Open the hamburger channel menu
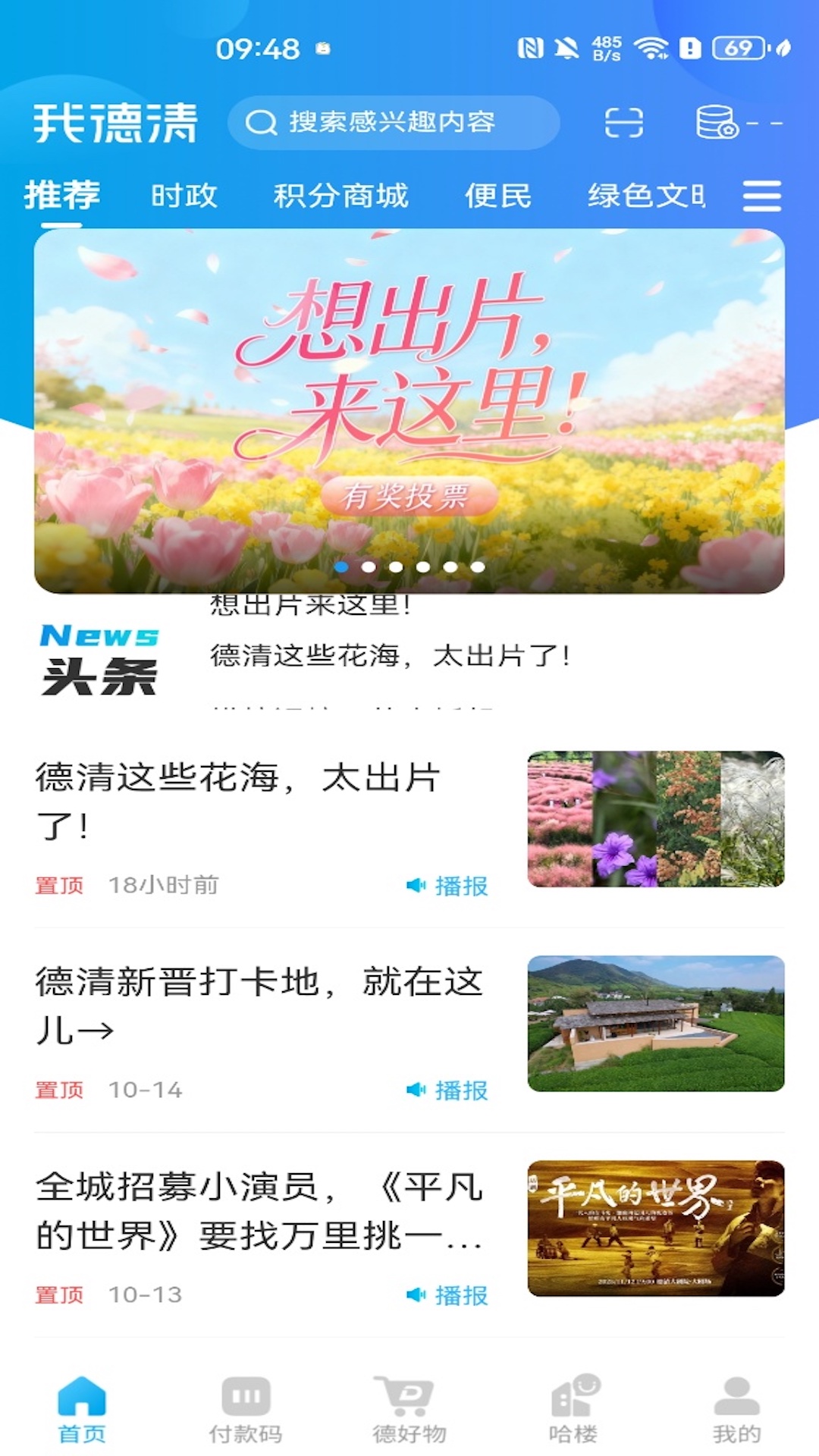The height and width of the screenshot is (1456, 819). click(x=764, y=196)
